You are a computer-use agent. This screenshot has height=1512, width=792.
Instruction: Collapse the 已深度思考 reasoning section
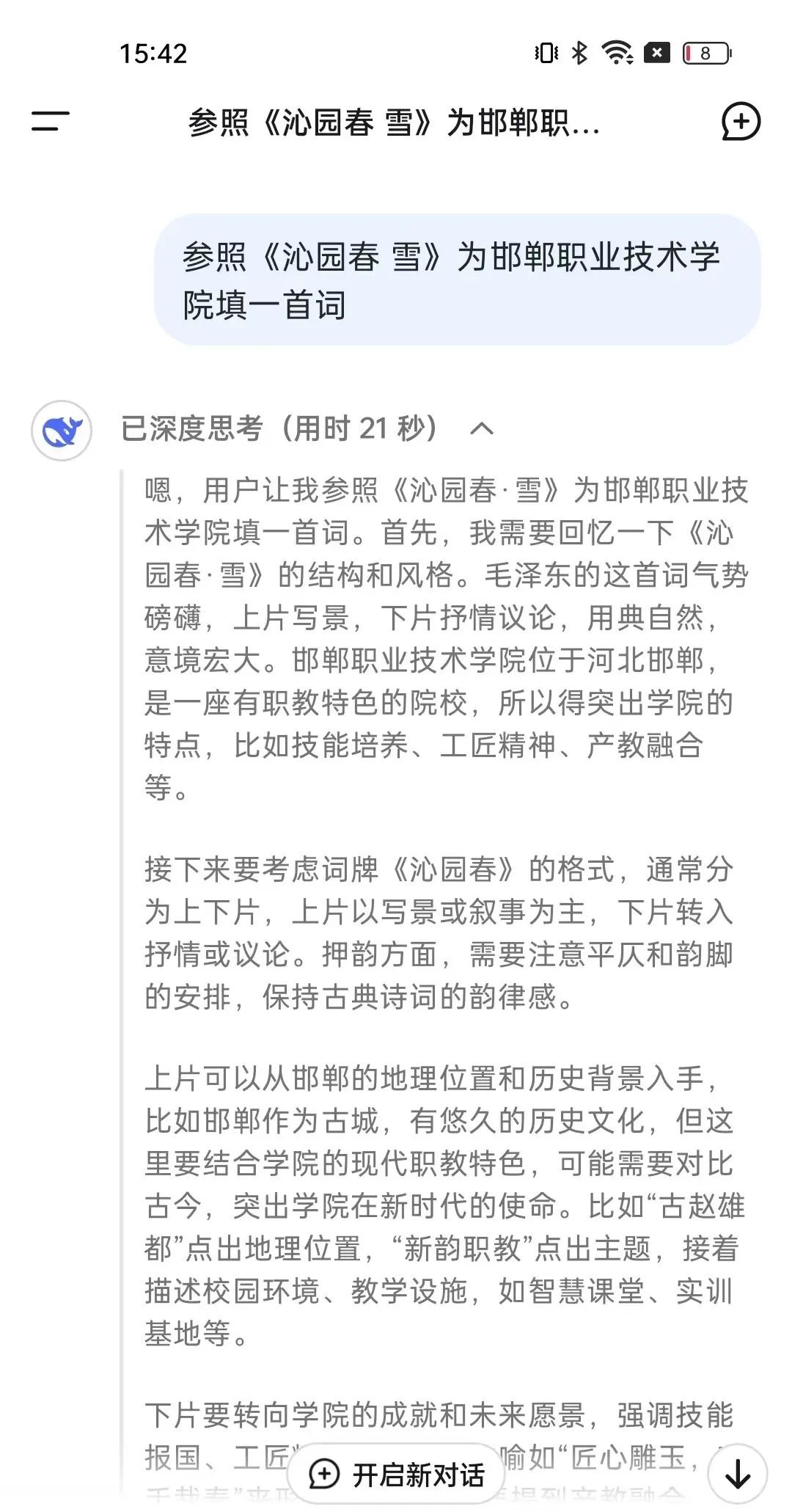481,428
